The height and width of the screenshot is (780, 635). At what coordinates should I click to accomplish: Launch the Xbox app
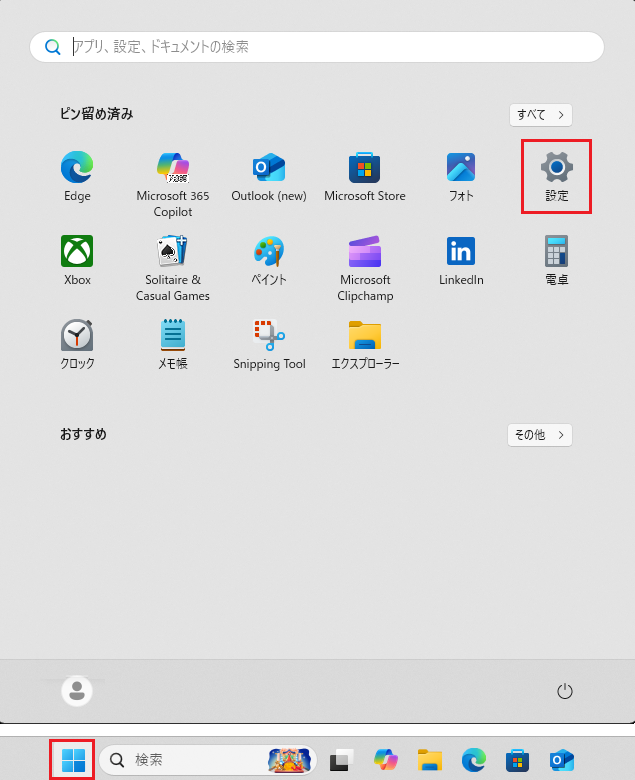(x=77, y=260)
